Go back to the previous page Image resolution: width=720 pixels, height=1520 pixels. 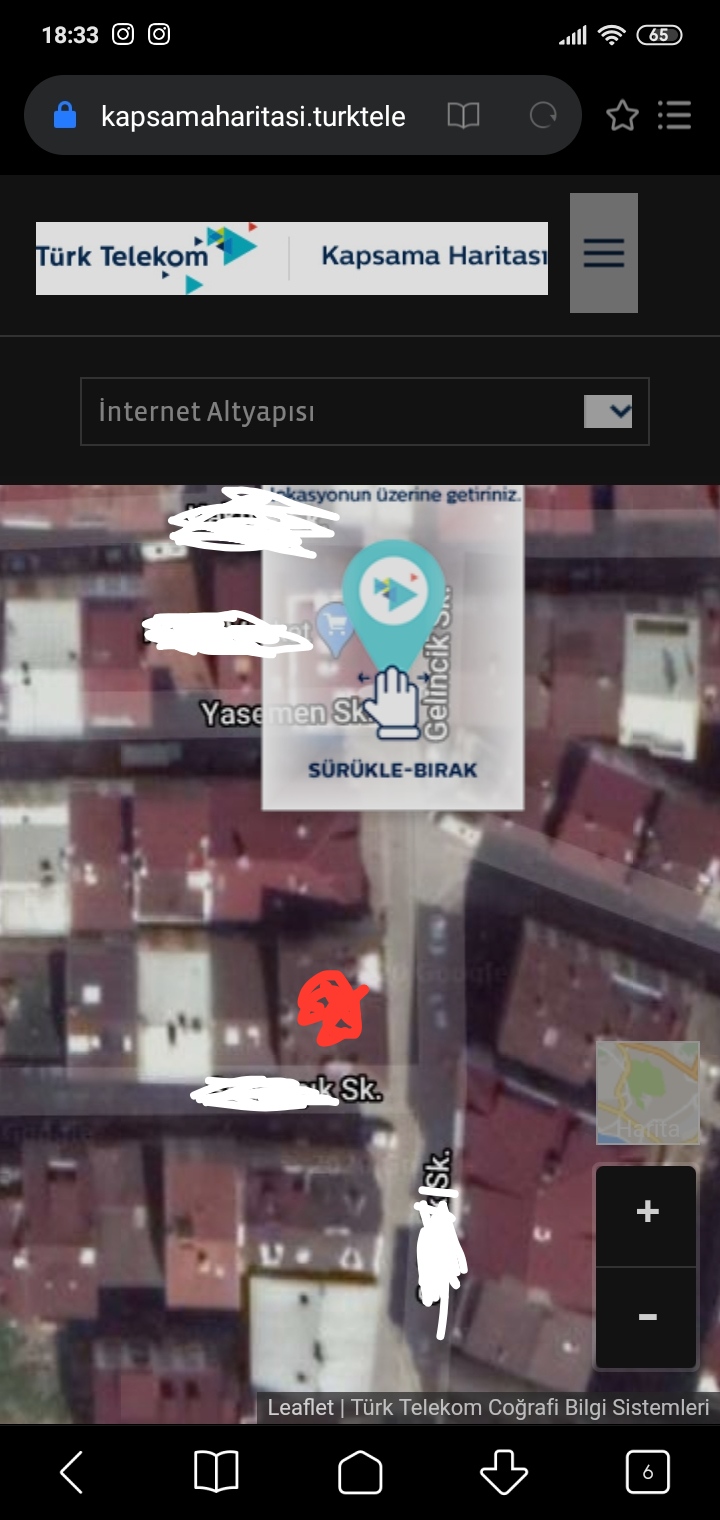[71, 1472]
